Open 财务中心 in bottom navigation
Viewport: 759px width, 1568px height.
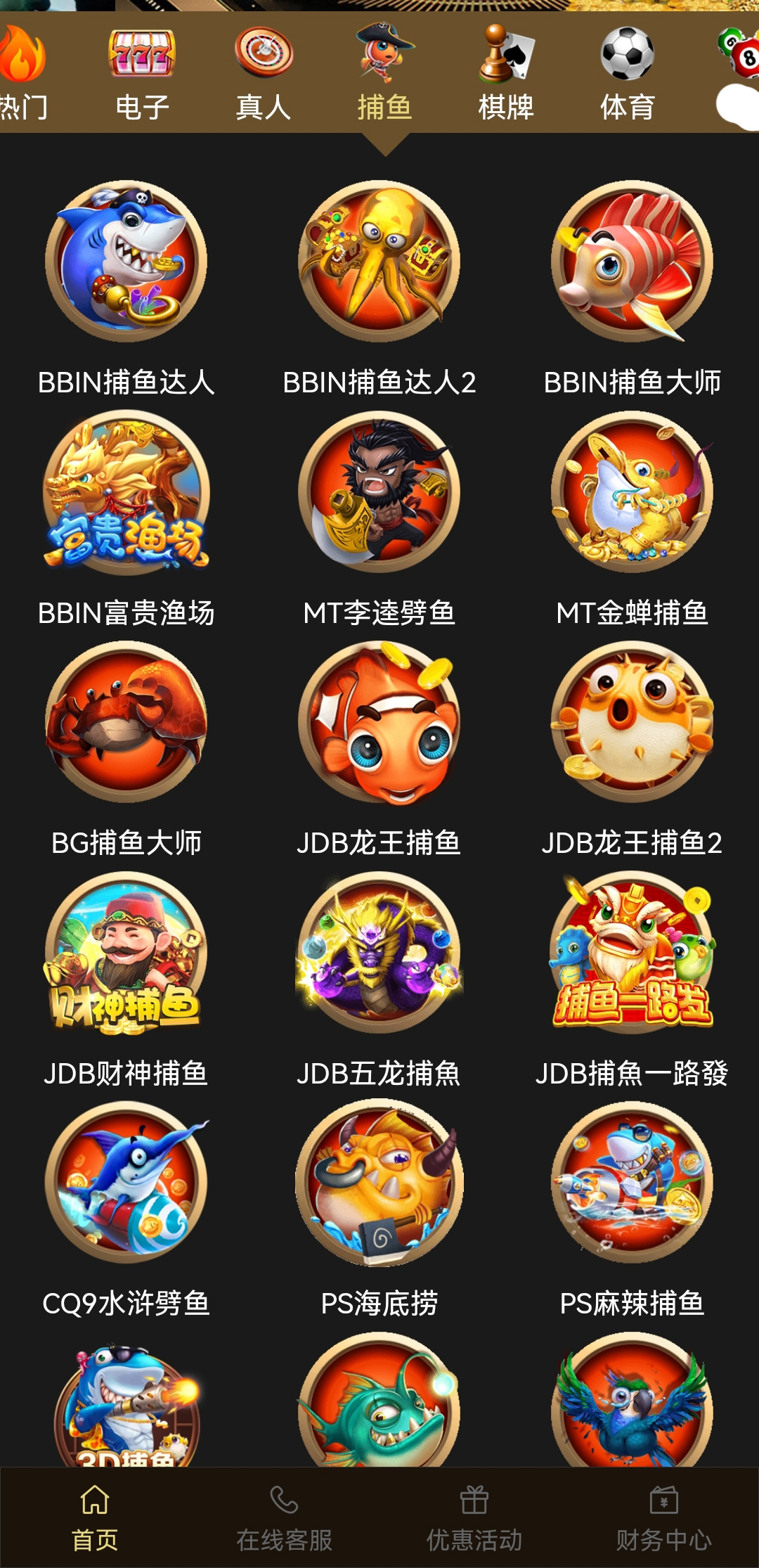click(664, 1518)
